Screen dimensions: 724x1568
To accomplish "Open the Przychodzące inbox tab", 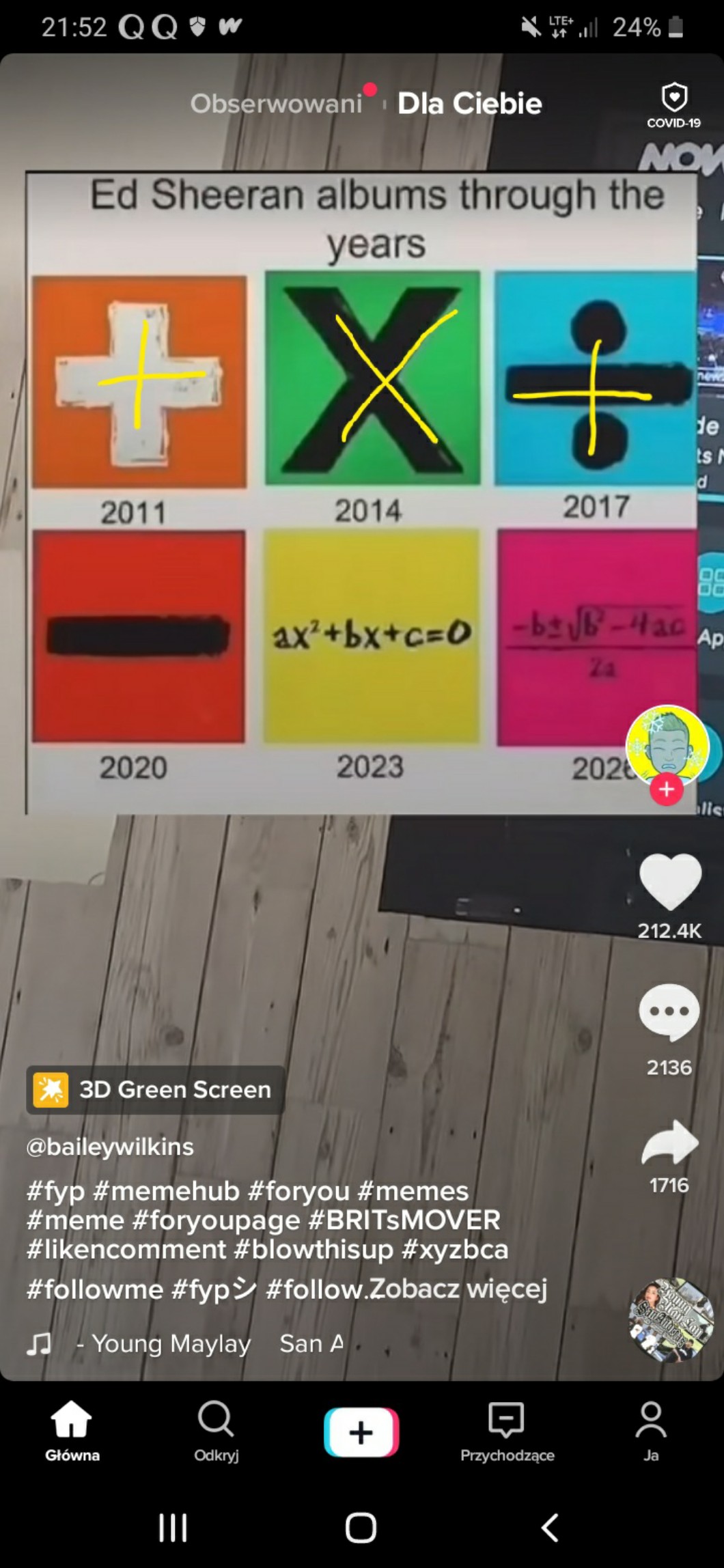I will 507,1431.
